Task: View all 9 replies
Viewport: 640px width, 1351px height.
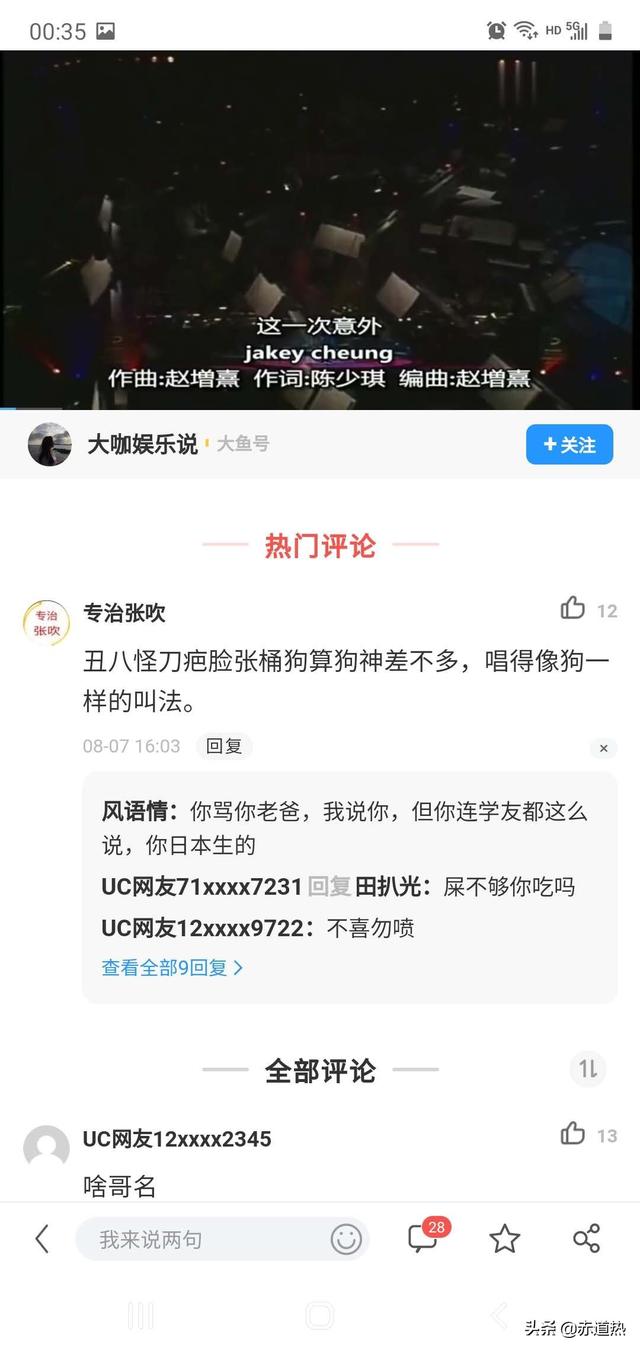Action: [x=172, y=968]
